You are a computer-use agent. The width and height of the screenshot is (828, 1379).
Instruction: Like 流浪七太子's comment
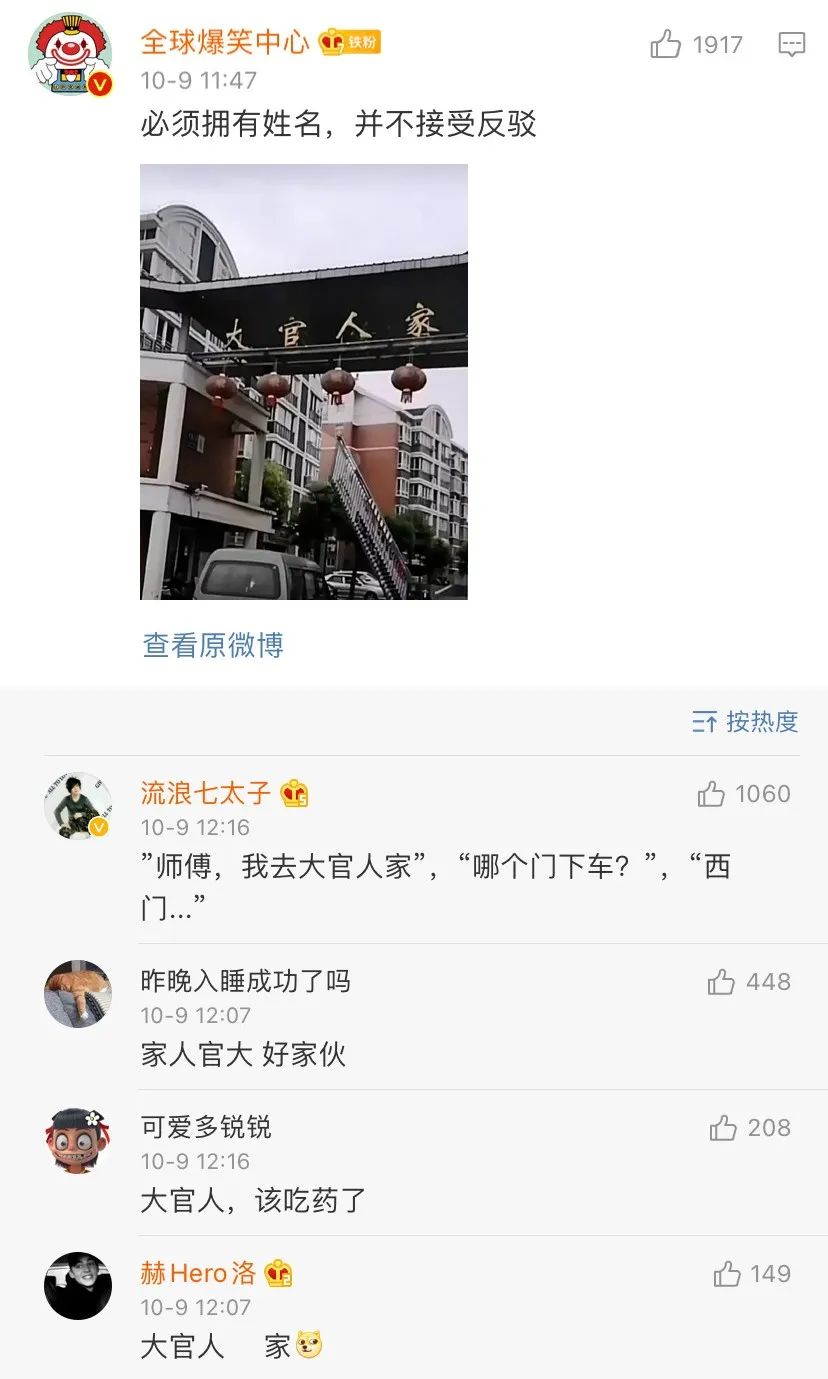(x=744, y=794)
